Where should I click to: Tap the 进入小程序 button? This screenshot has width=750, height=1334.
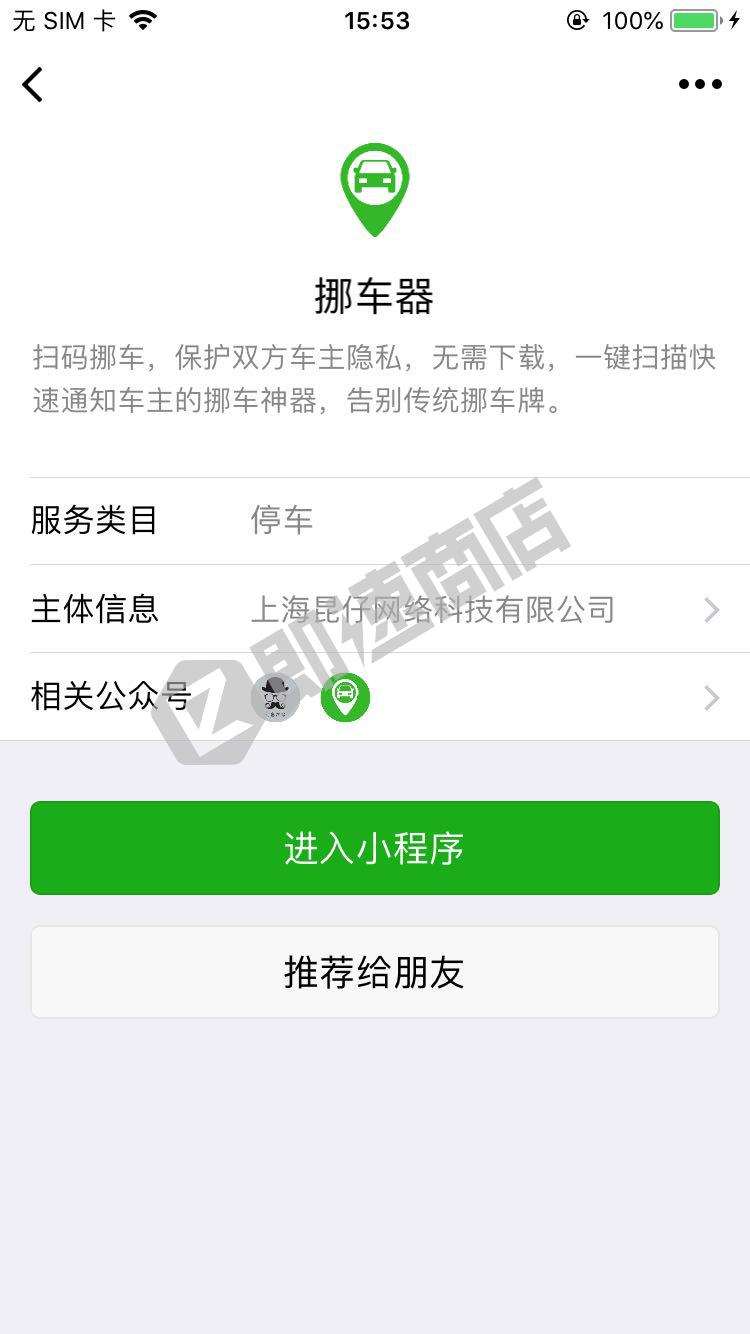pyautogui.click(x=375, y=848)
